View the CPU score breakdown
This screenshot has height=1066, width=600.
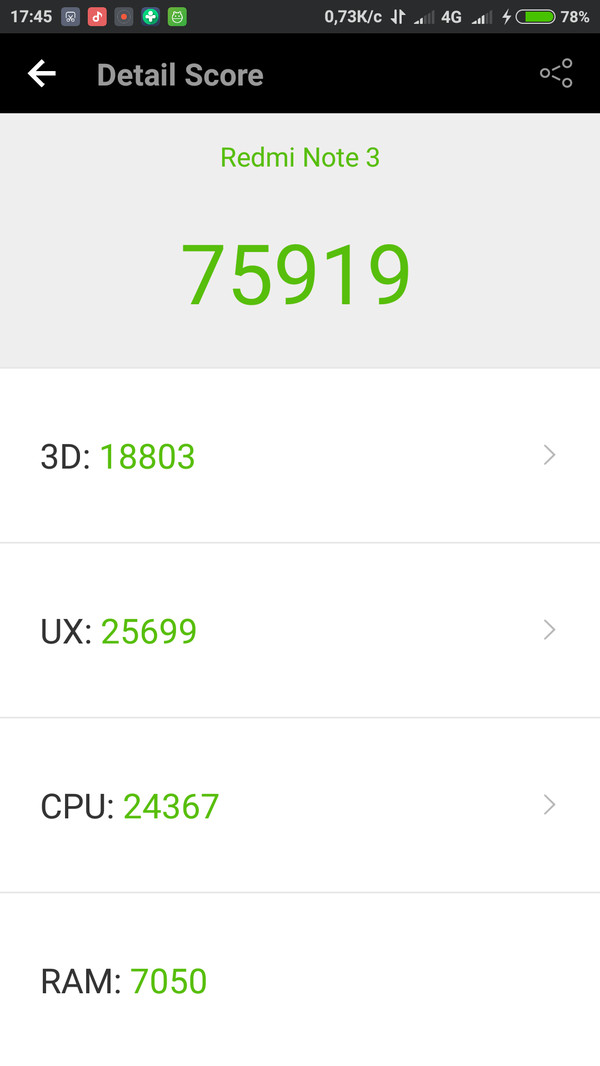pyautogui.click(x=300, y=805)
